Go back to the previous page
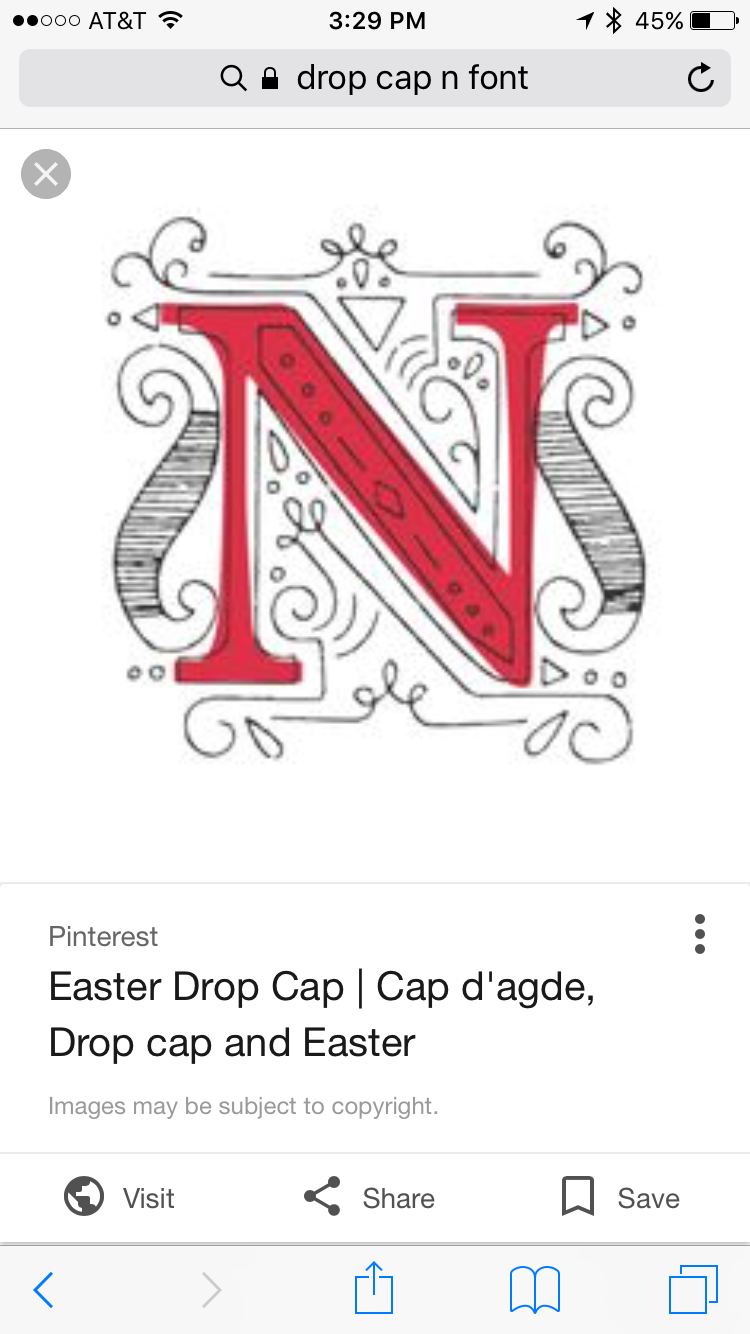 tap(43, 1290)
